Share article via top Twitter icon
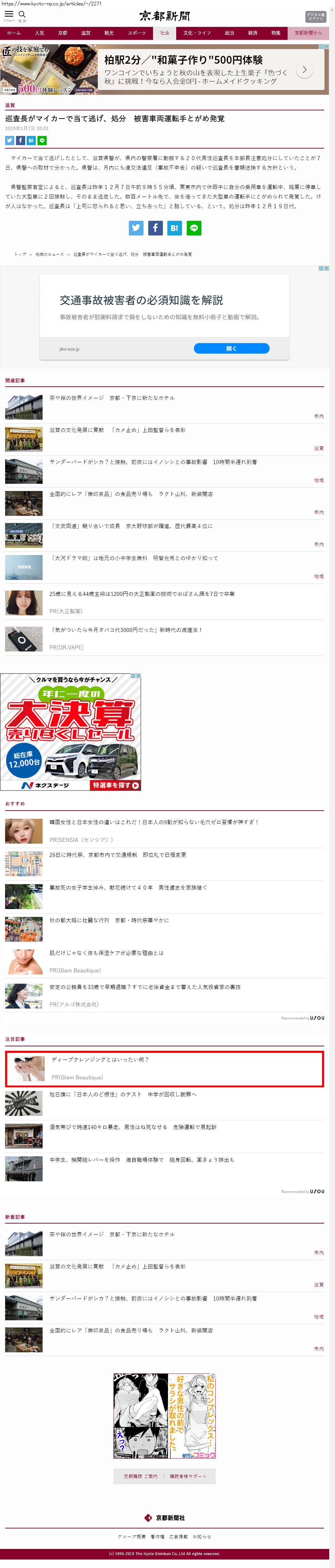335x1568 pixels. (10, 140)
